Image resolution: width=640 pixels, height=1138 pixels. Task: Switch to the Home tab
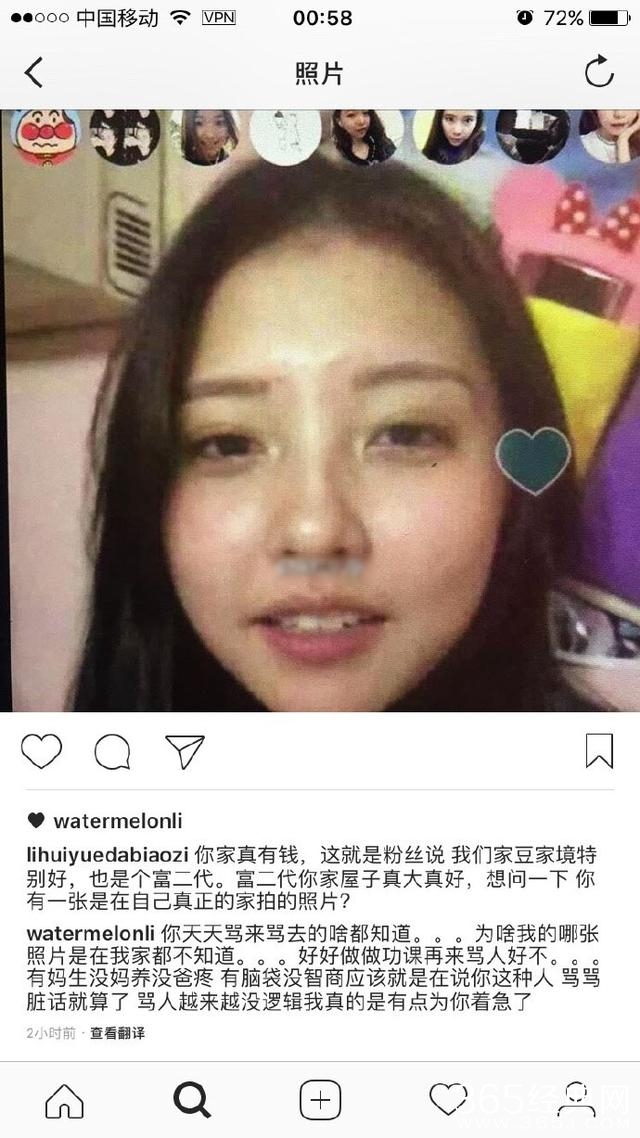[64, 1100]
